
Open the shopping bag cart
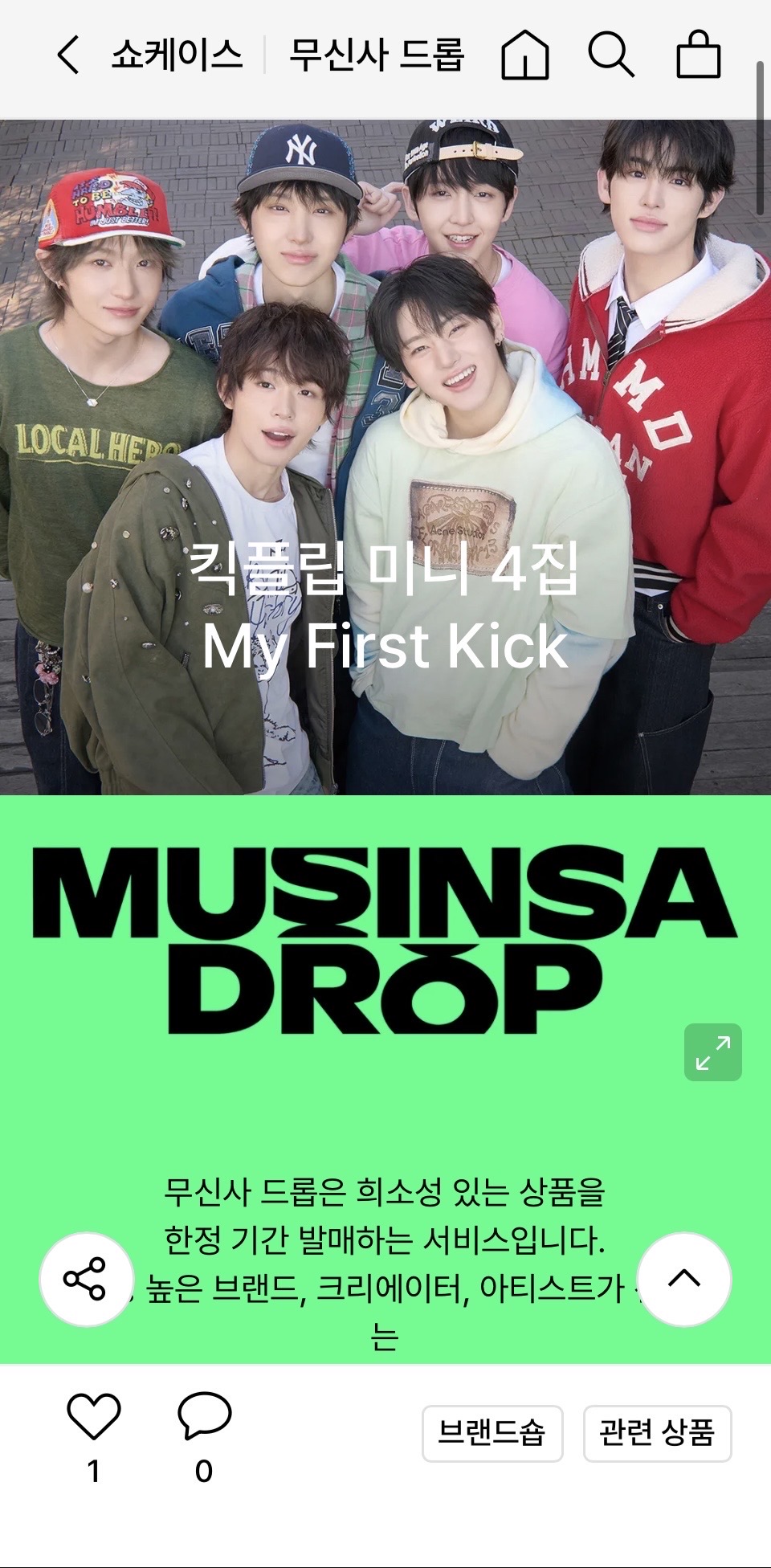pyautogui.click(x=698, y=55)
